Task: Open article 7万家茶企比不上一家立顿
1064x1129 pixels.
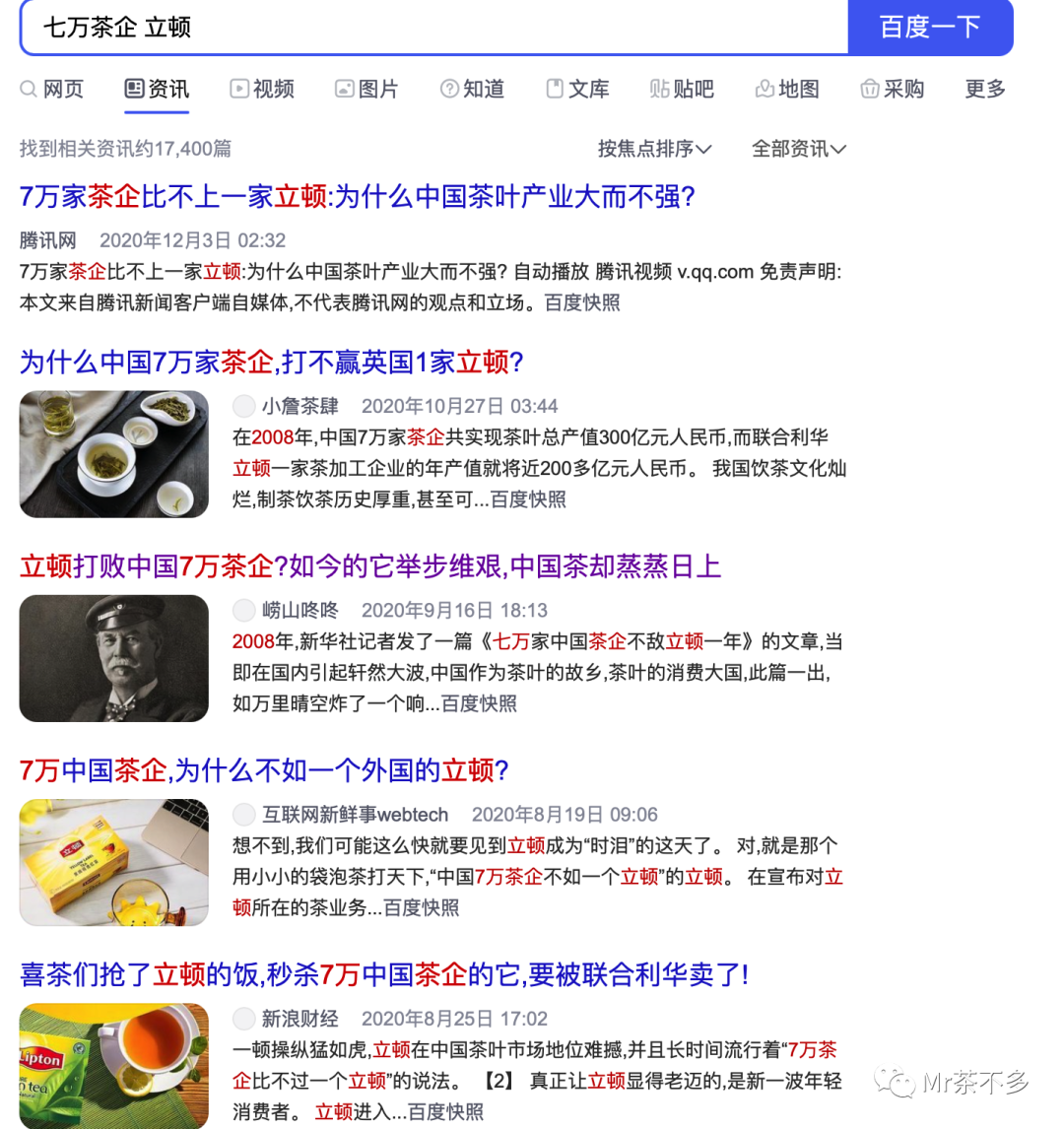Action: tap(357, 197)
